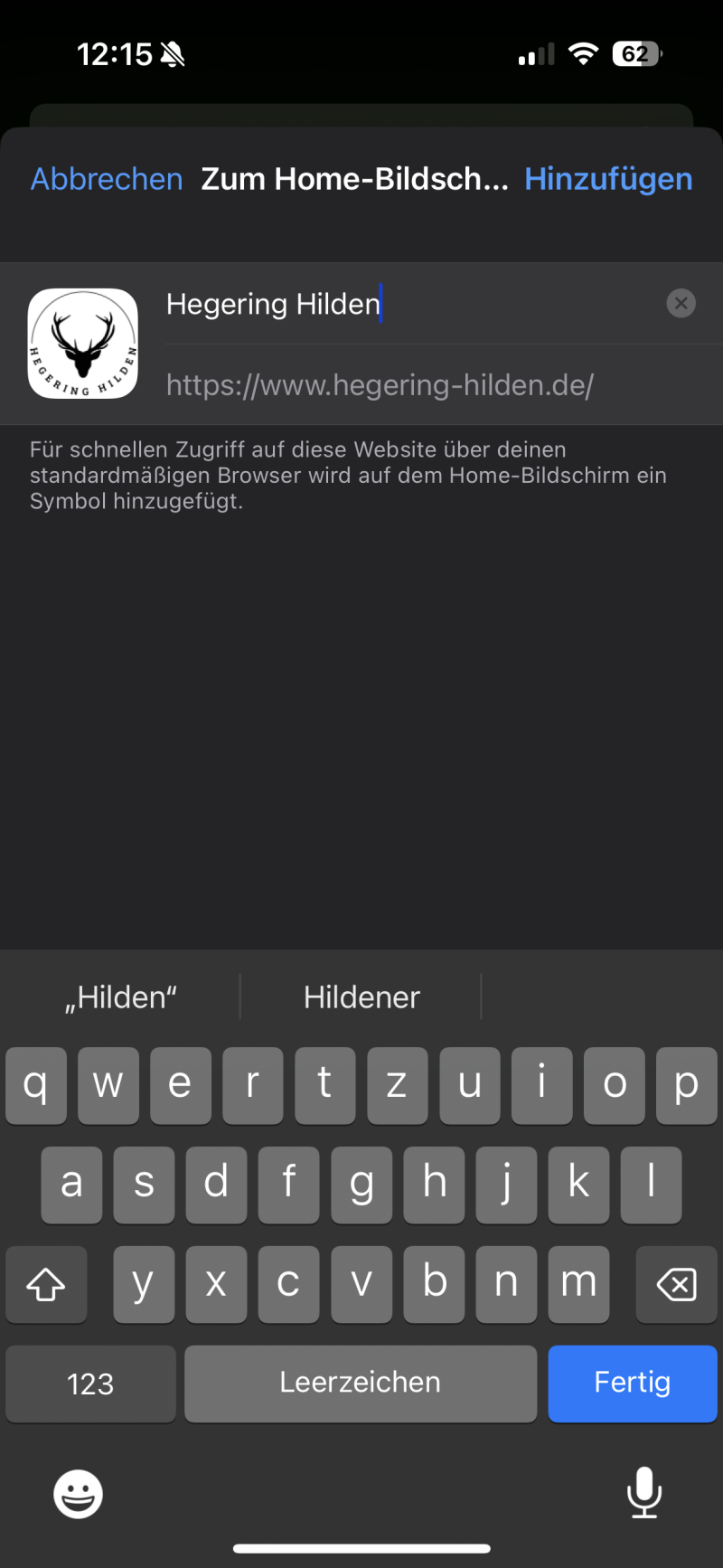Image resolution: width=723 pixels, height=1568 pixels.
Task: Choose the "Hilden" keyboard suggestion
Action: (120, 997)
